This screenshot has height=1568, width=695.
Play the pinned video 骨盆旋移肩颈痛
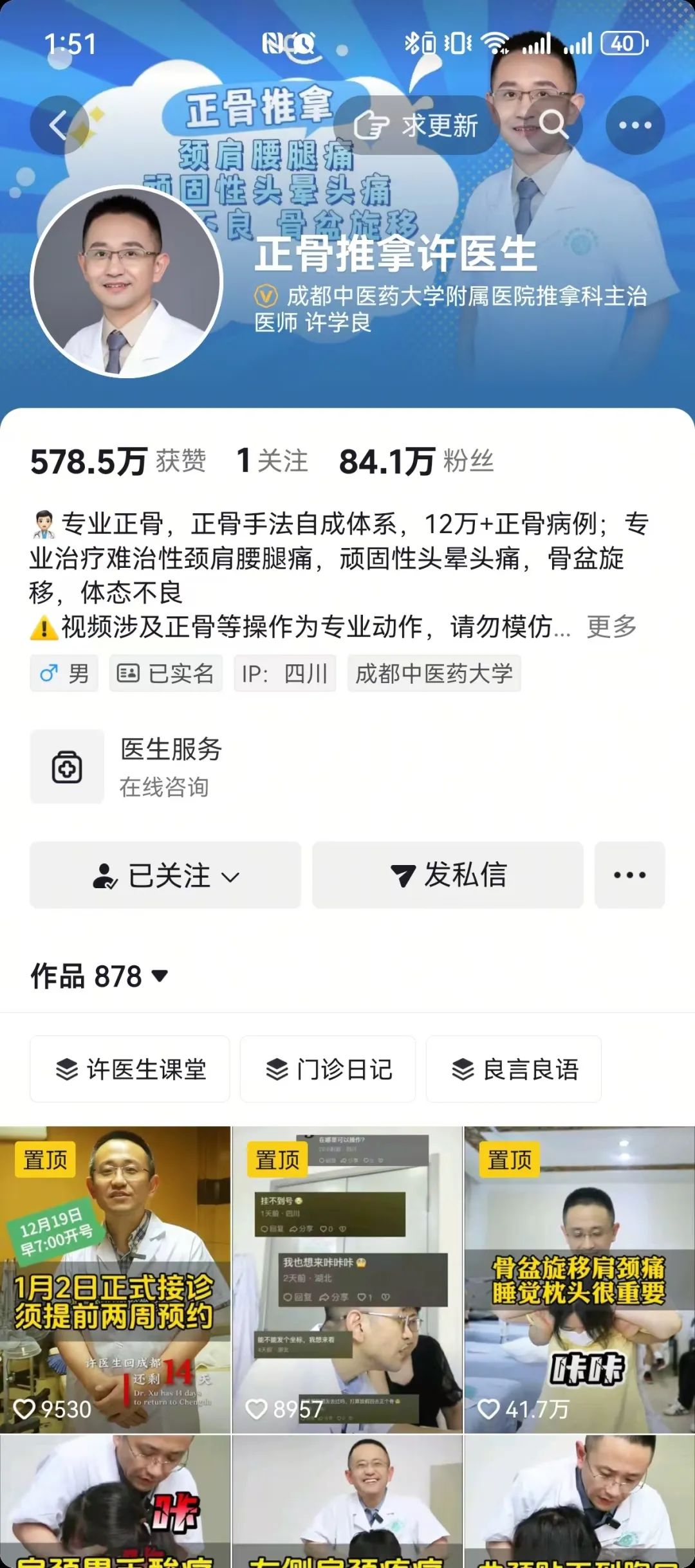[x=579, y=1280]
